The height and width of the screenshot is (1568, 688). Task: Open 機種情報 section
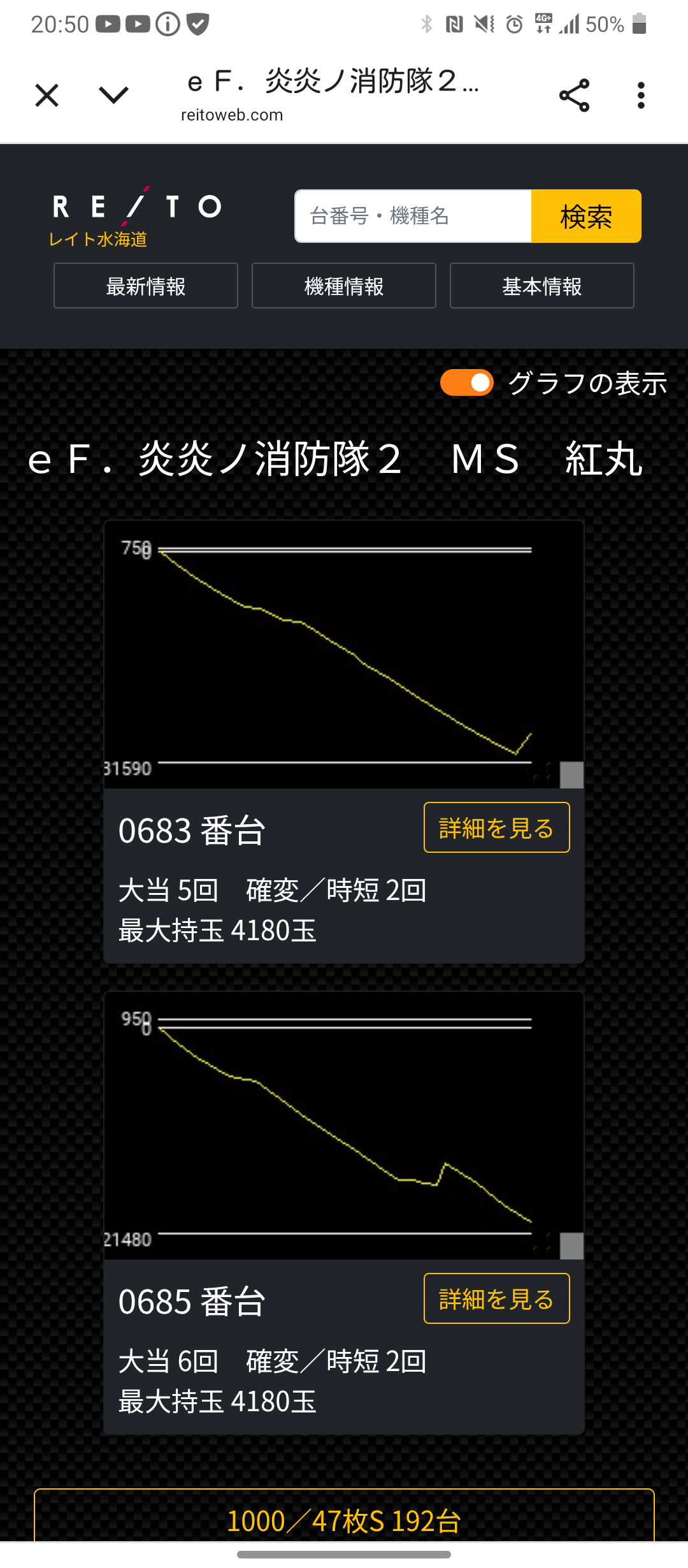(x=344, y=286)
